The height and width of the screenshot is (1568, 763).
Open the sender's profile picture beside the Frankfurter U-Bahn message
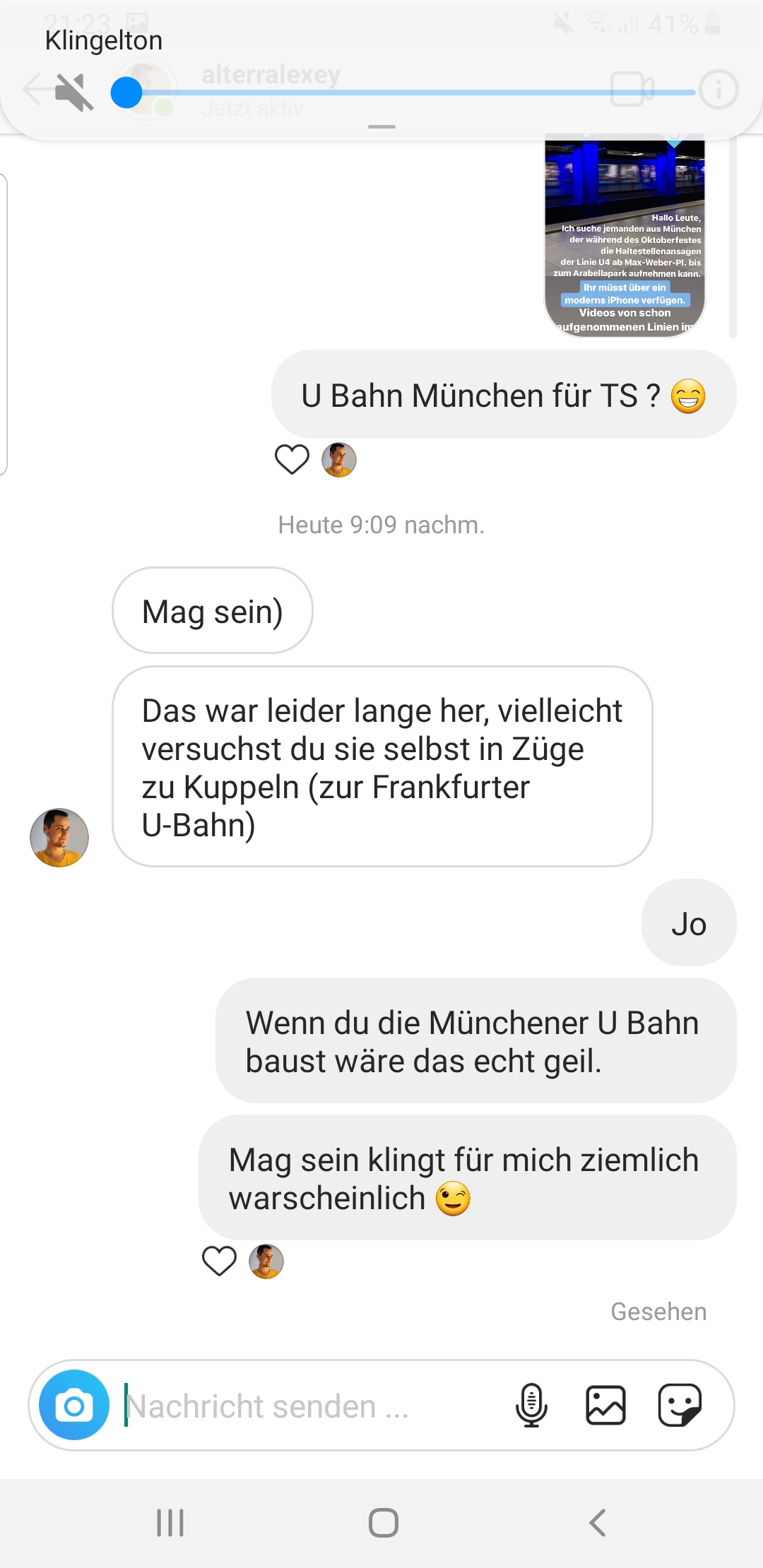tap(59, 838)
